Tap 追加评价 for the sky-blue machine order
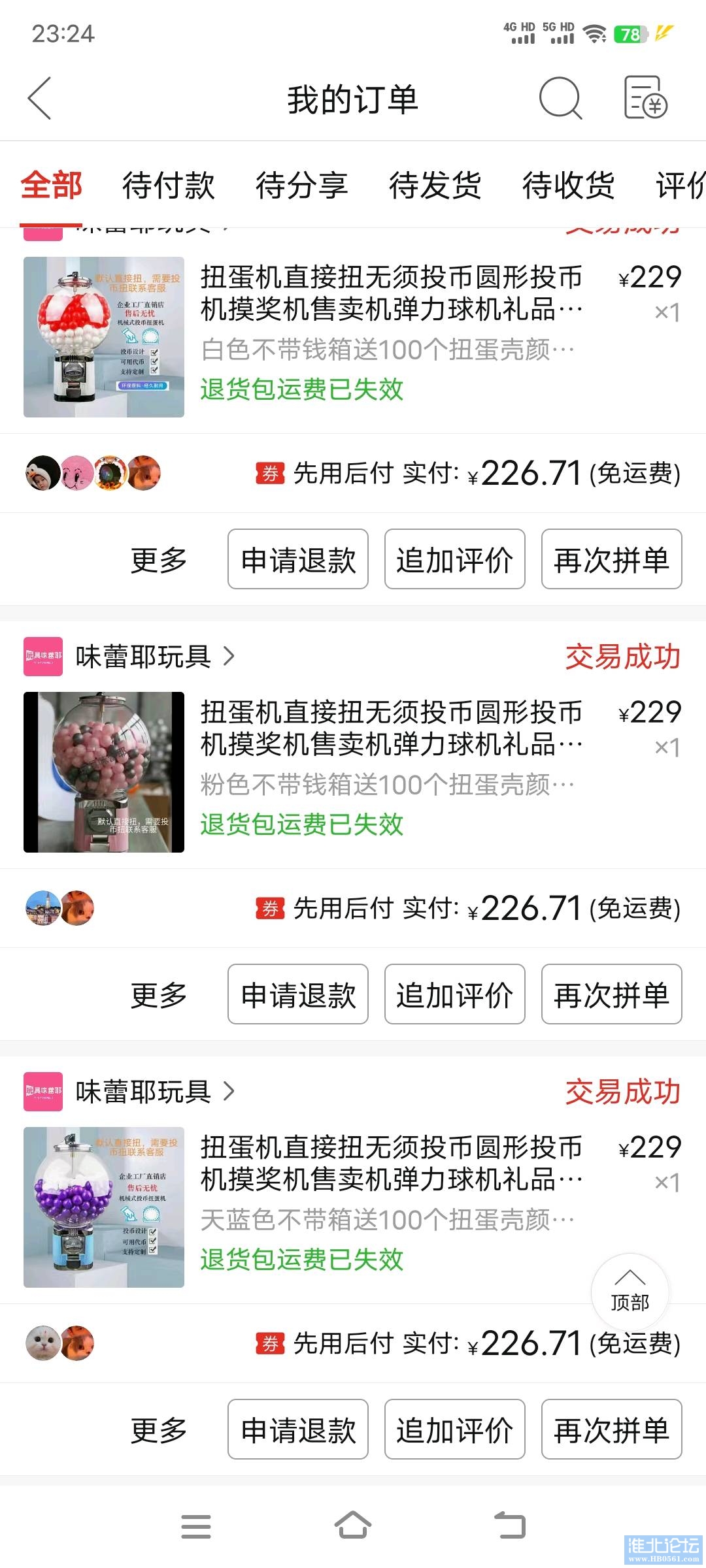The width and height of the screenshot is (706, 1568). click(455, 1429)
